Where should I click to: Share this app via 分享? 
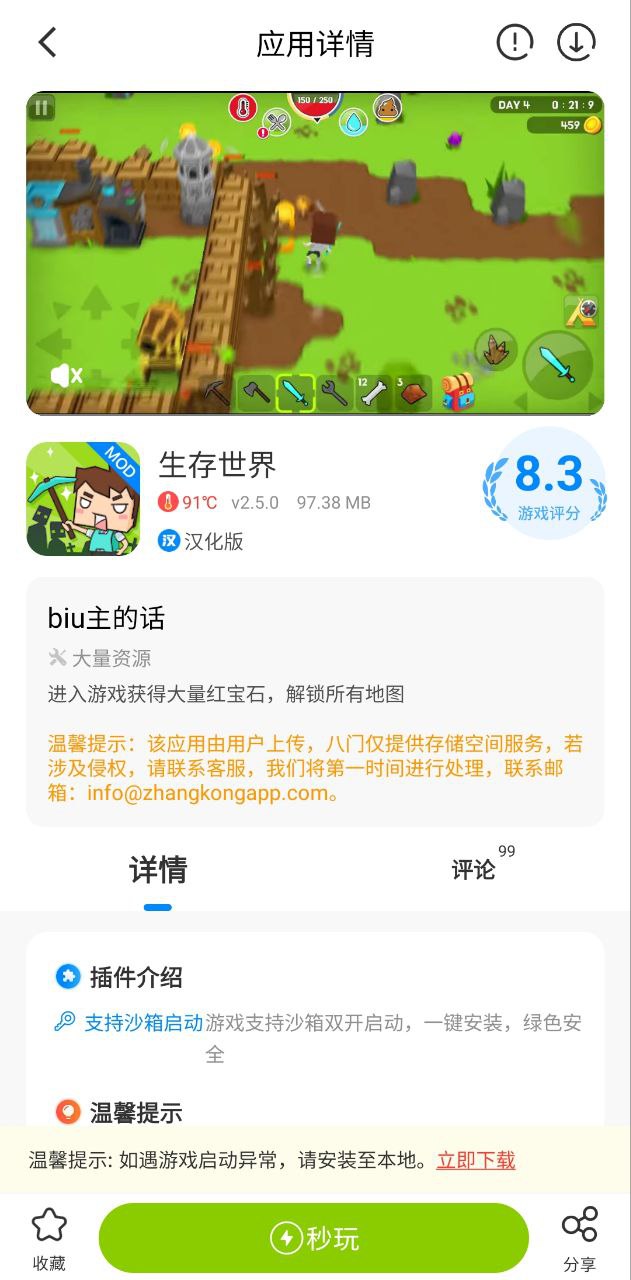579,1238
